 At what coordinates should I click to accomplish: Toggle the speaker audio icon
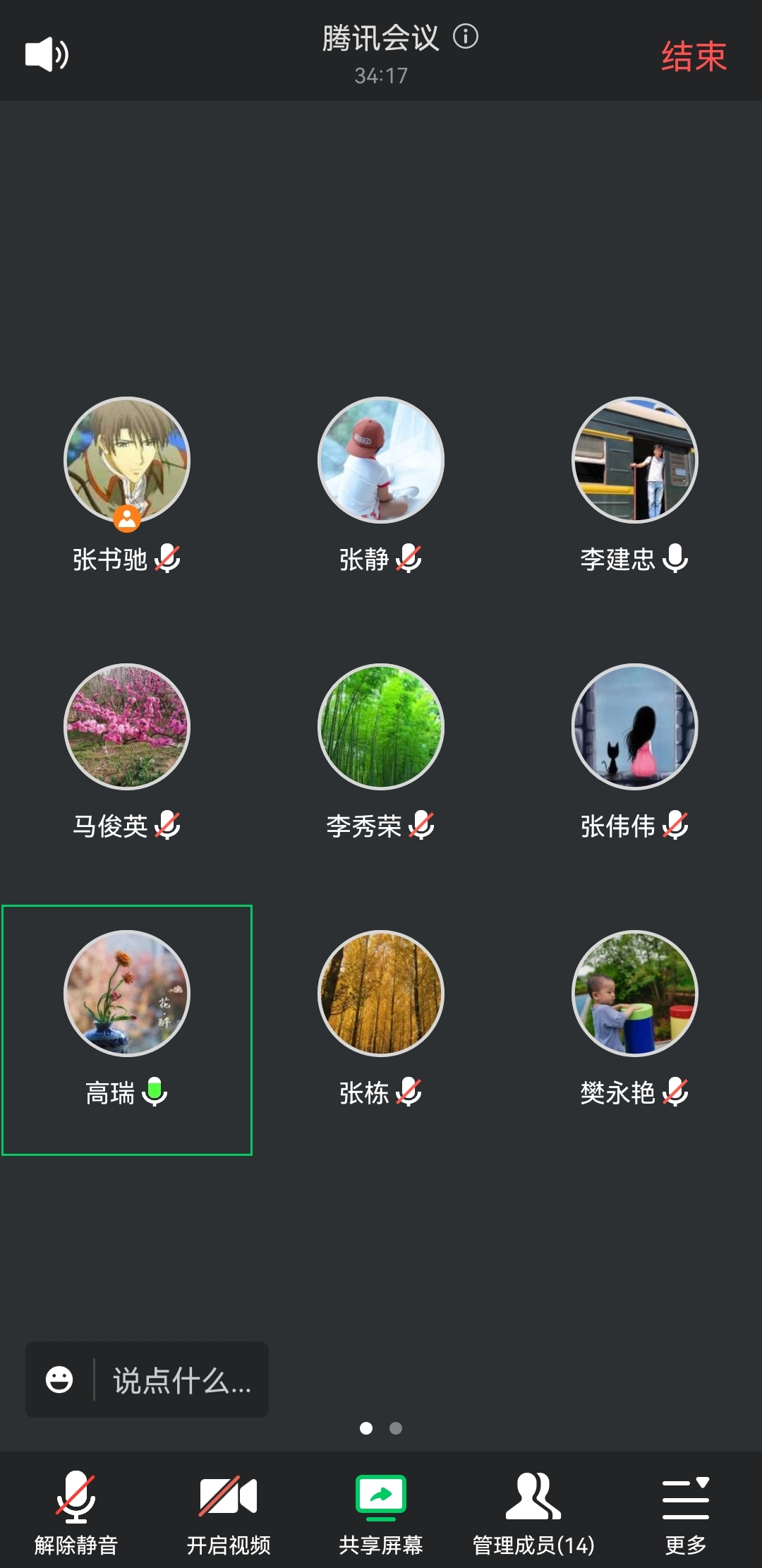point(47,54)
